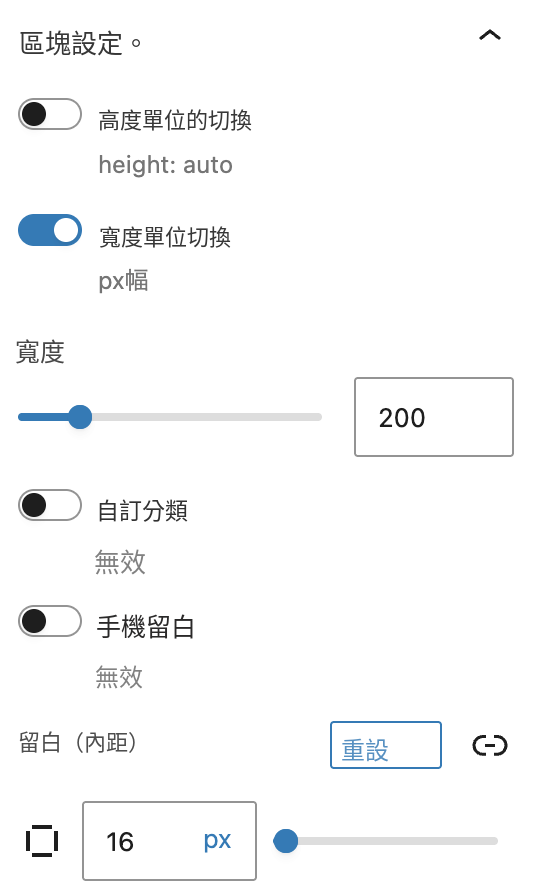
Task: Focus the width field showing 200
Action: point(433,417)
